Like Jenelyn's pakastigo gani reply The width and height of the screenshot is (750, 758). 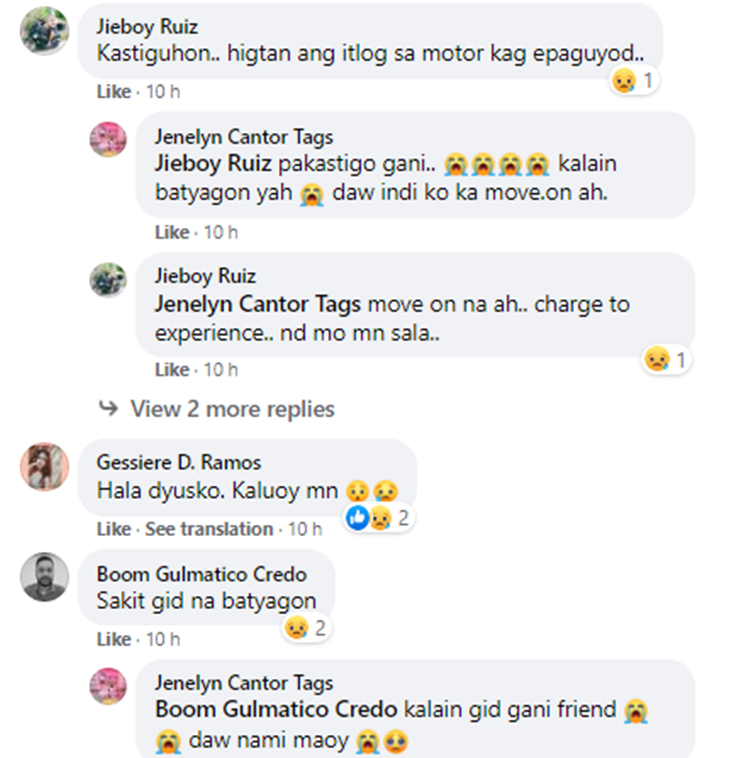[171, 232]
